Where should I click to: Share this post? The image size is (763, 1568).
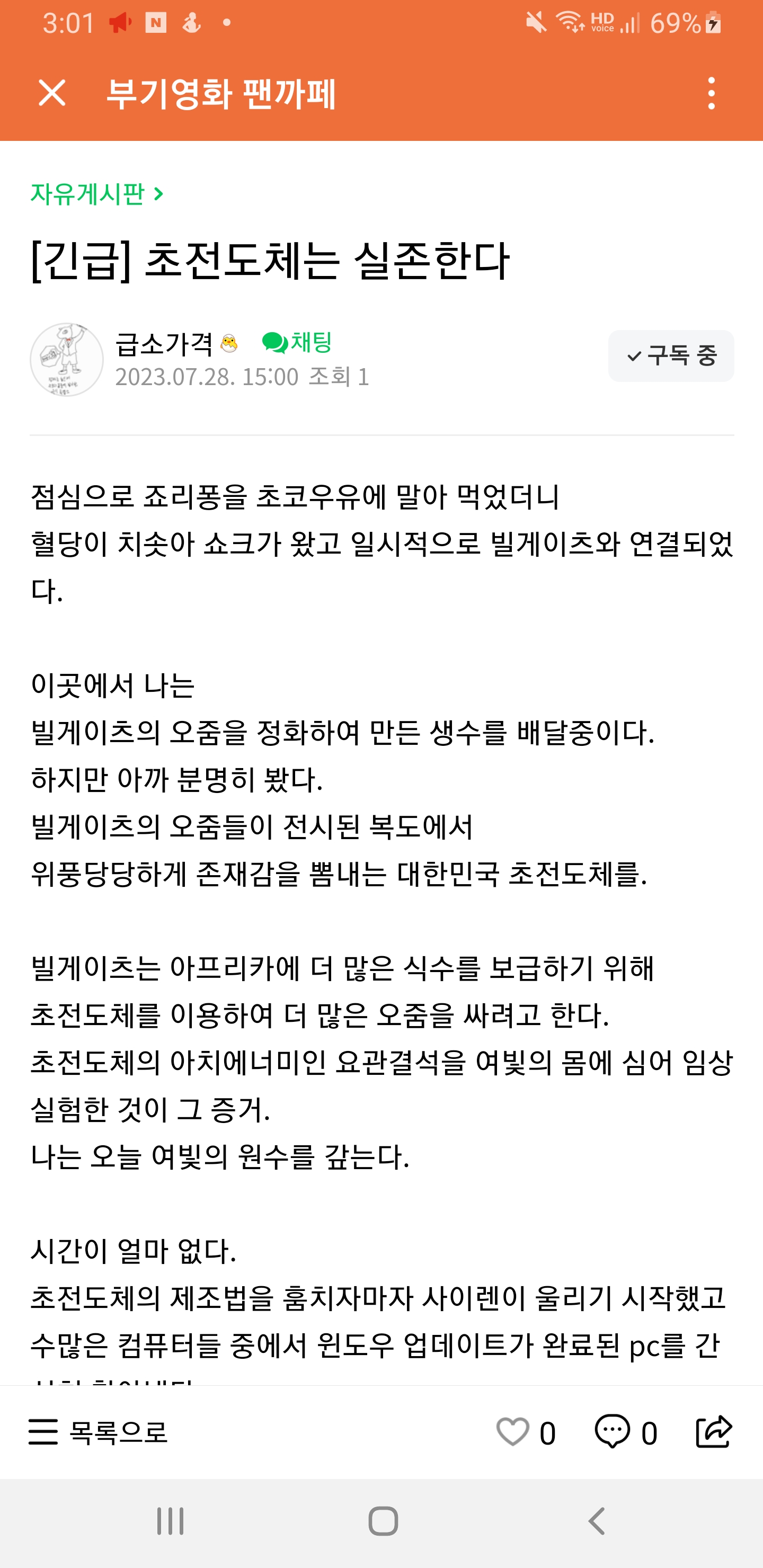[713, 1432]
